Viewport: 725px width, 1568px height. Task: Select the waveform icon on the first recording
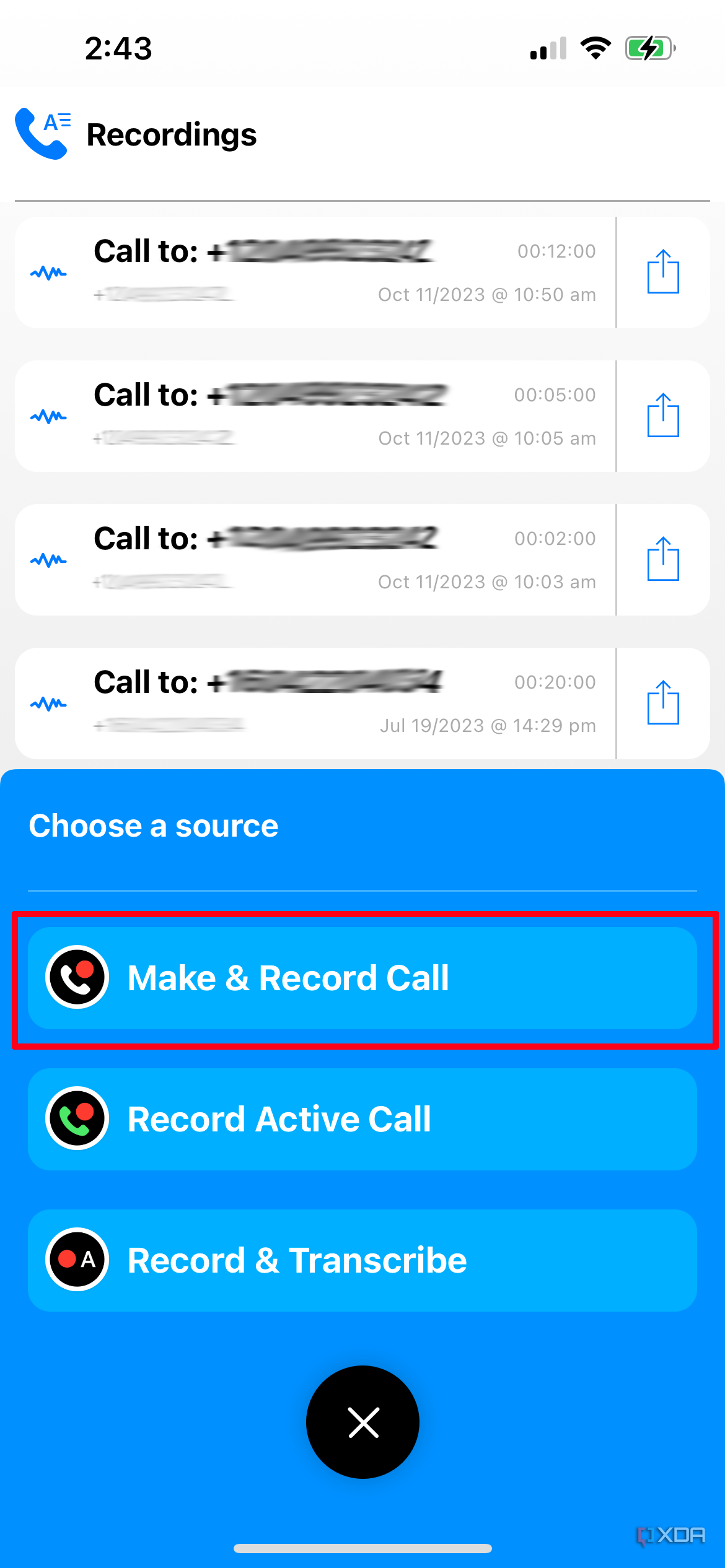[x=50, y=272]
